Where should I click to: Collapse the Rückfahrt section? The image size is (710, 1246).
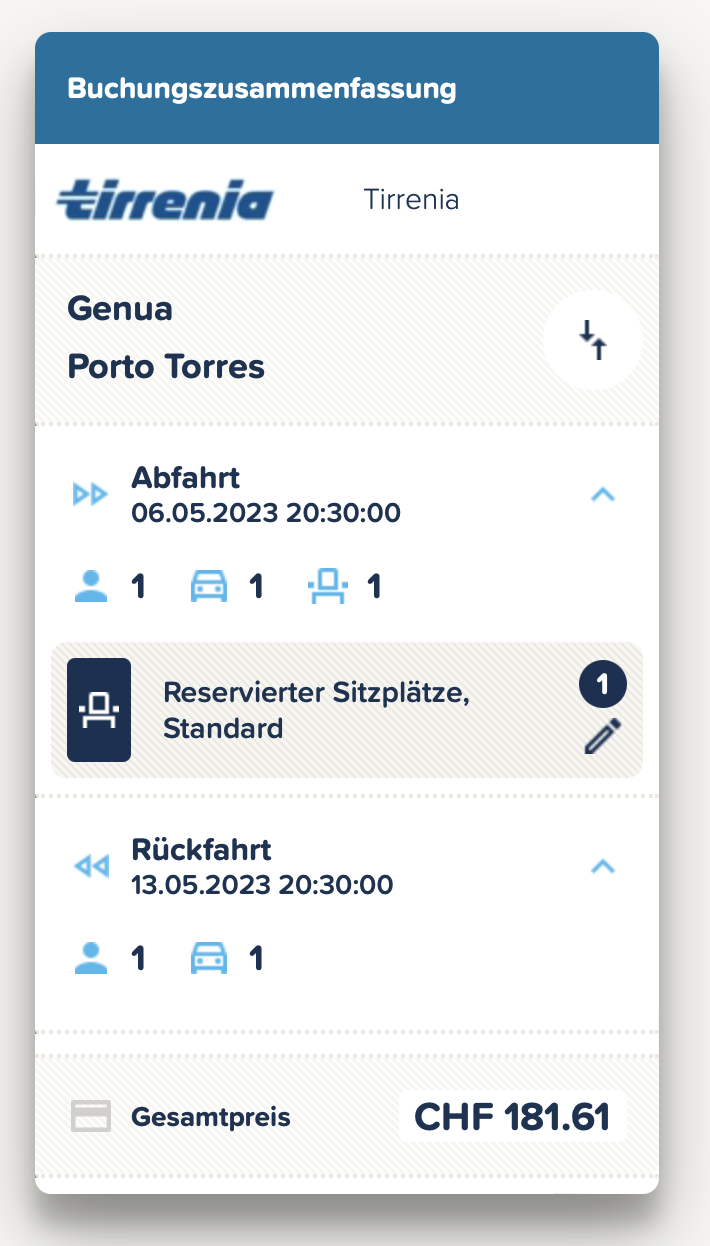pos(602,866)
